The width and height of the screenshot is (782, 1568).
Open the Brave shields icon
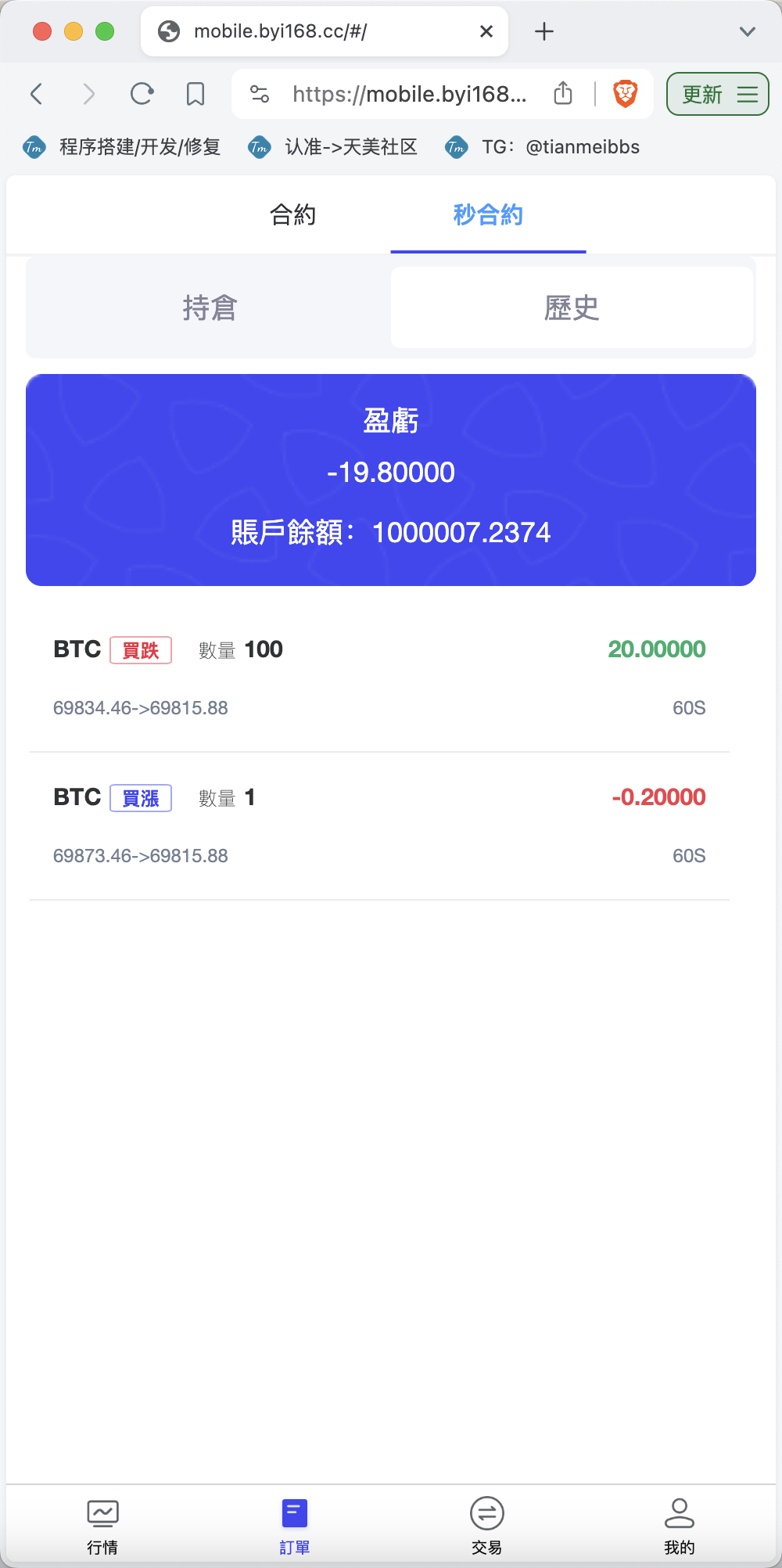pyautogui.click(x=625, y=94)
